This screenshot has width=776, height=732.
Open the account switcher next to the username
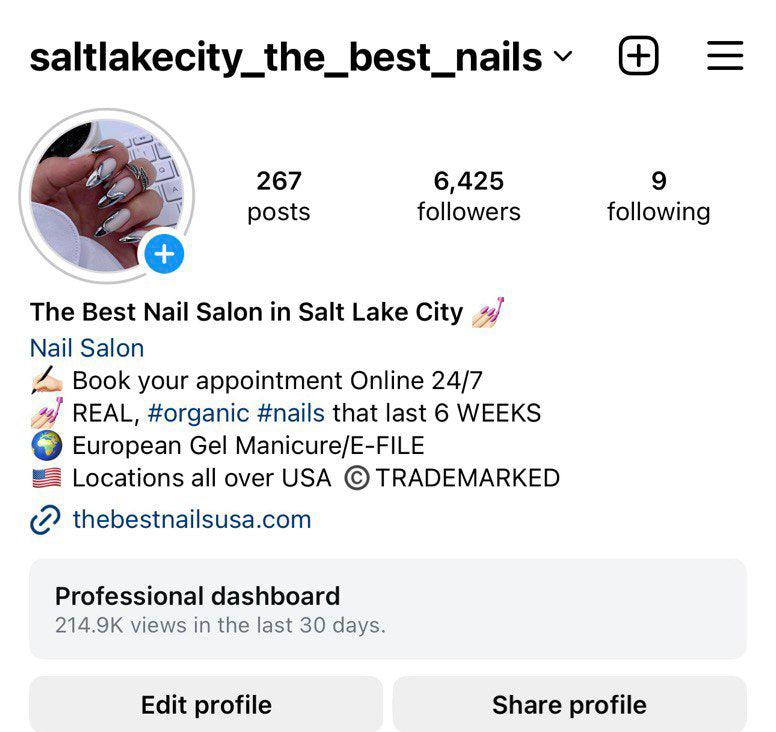(x=563, y=57)
